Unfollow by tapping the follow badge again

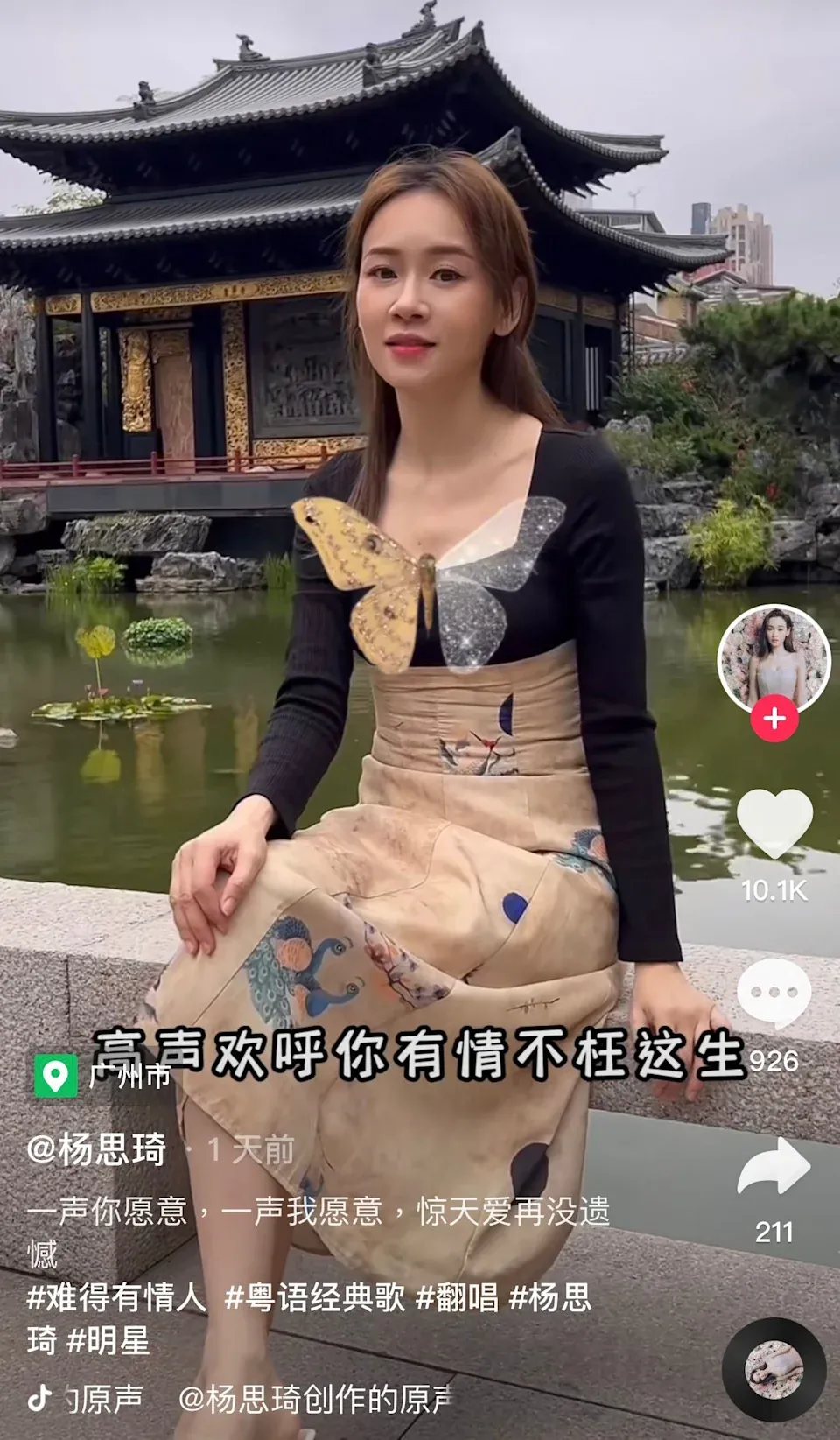tap(774, 720)
